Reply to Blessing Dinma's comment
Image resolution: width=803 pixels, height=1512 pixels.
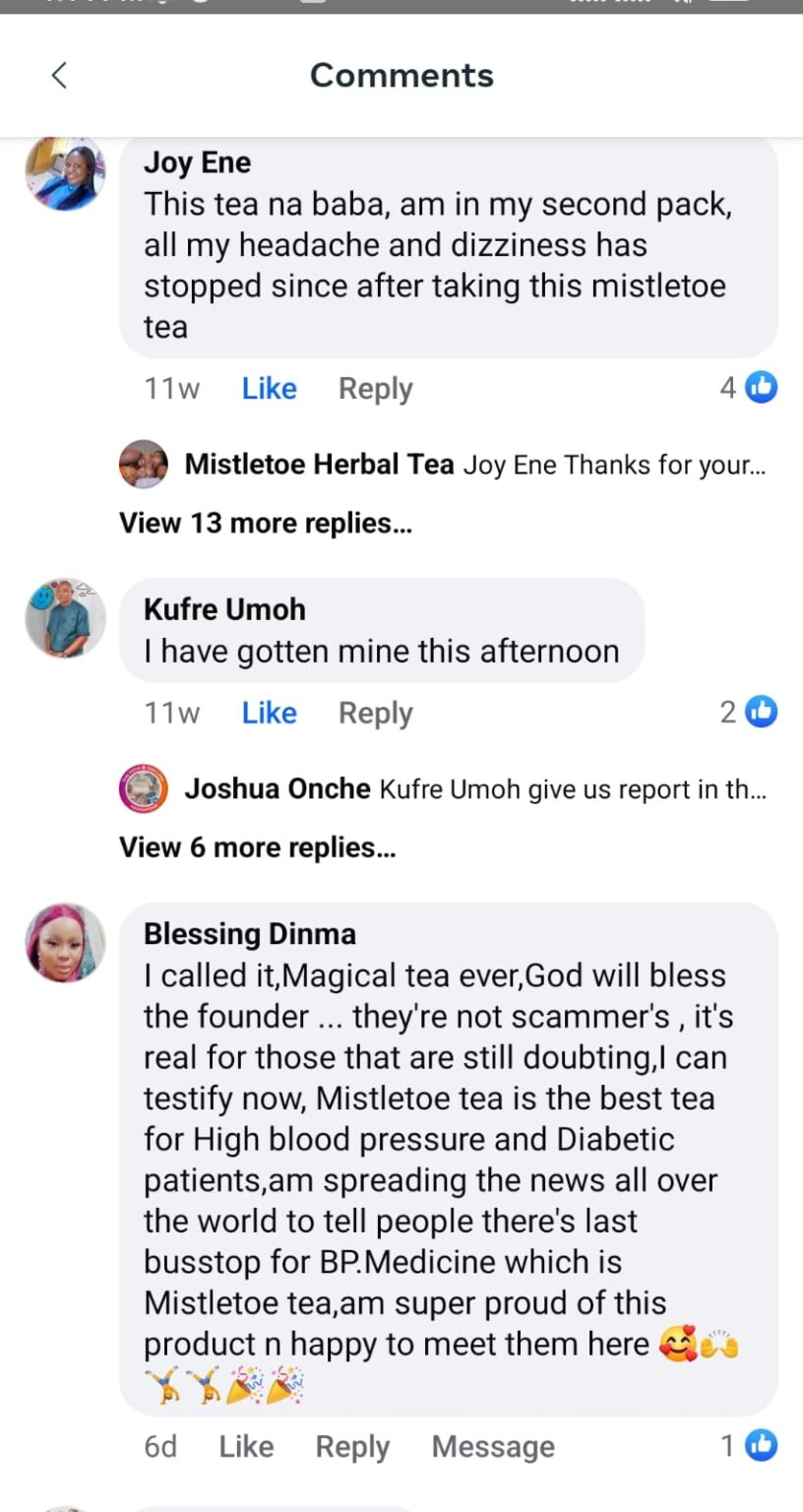coord(352,1446)
